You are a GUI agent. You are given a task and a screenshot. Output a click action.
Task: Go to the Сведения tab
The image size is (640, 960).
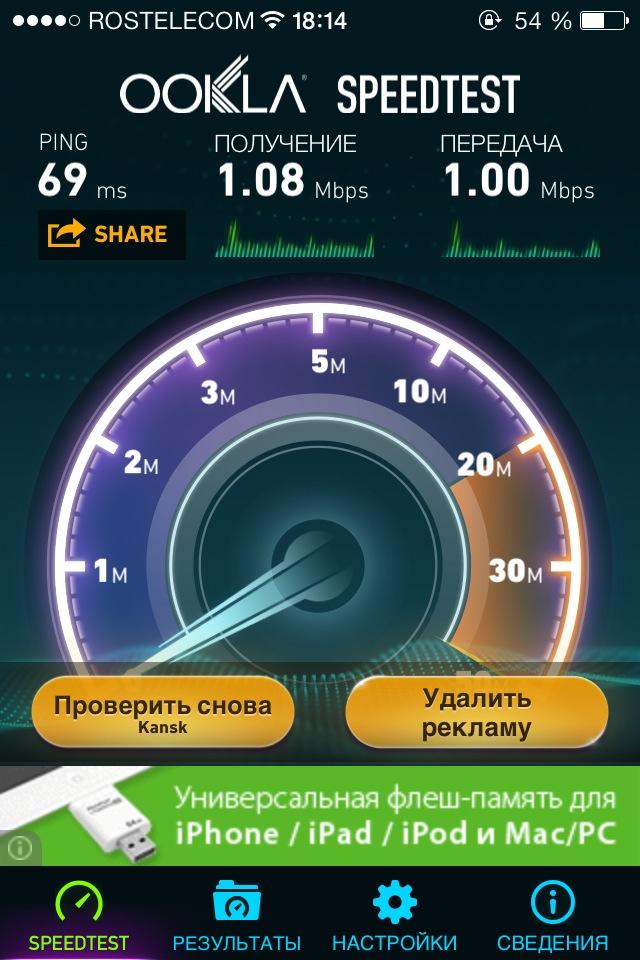coord(553,916)
